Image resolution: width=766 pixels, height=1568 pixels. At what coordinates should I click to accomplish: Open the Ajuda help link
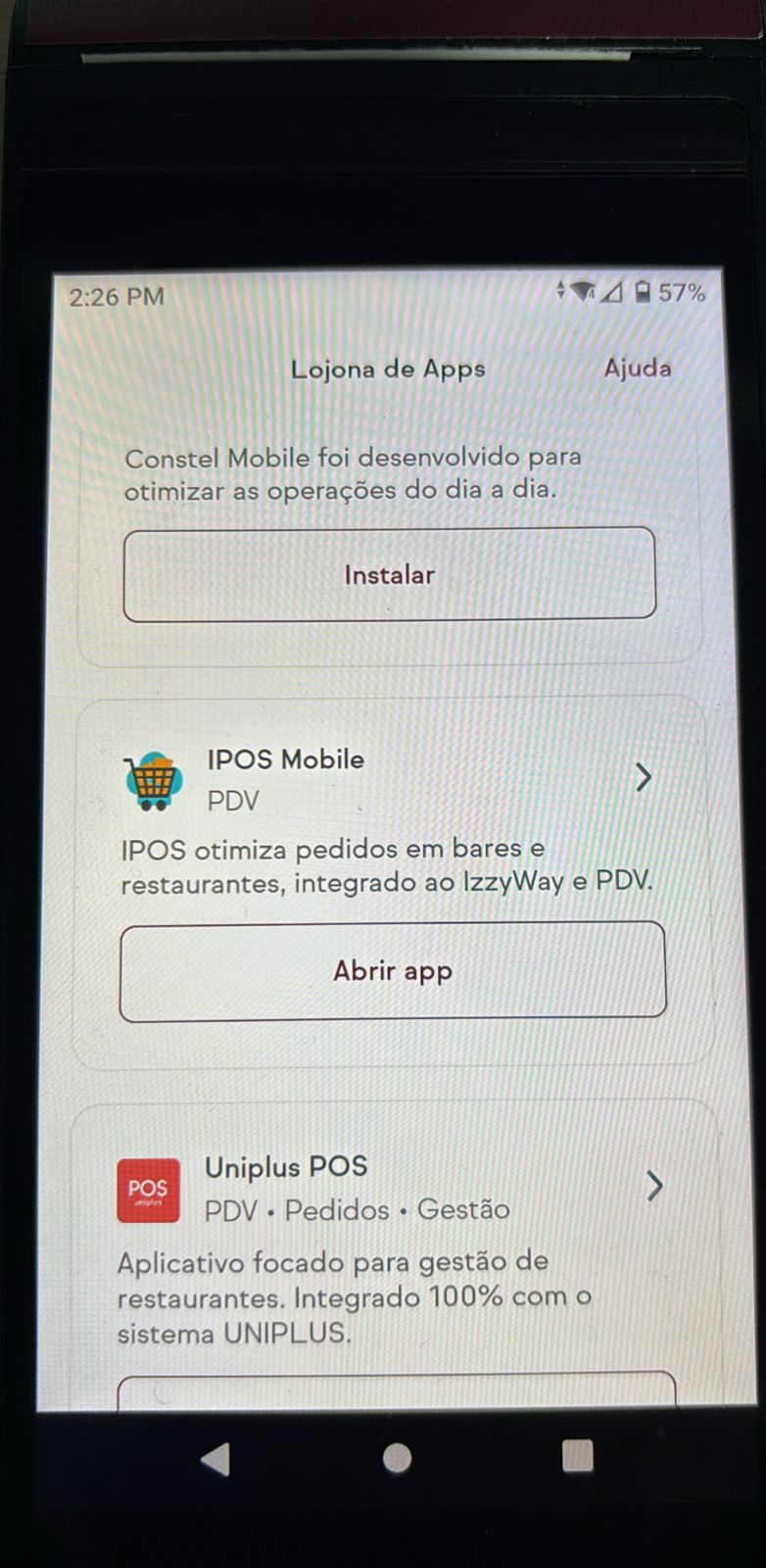[637, 368]
